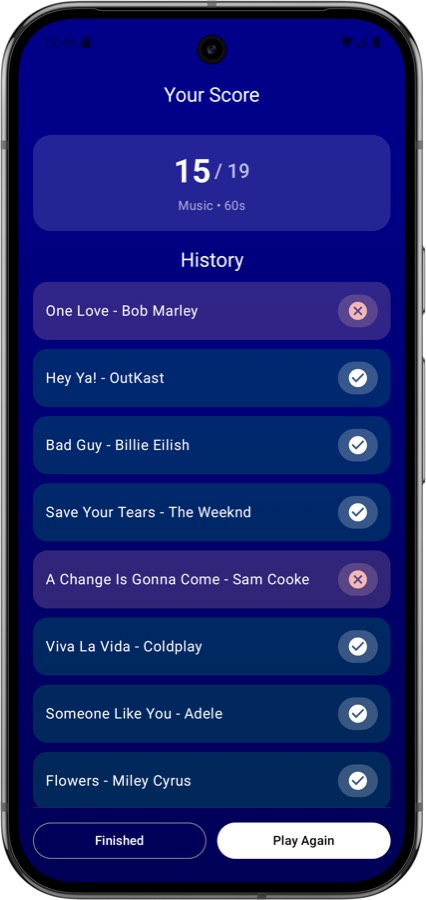426x900 pixels.
Task: Change the result for Bad Guy - Billie Eilish
Action: [x=358, y=445]
